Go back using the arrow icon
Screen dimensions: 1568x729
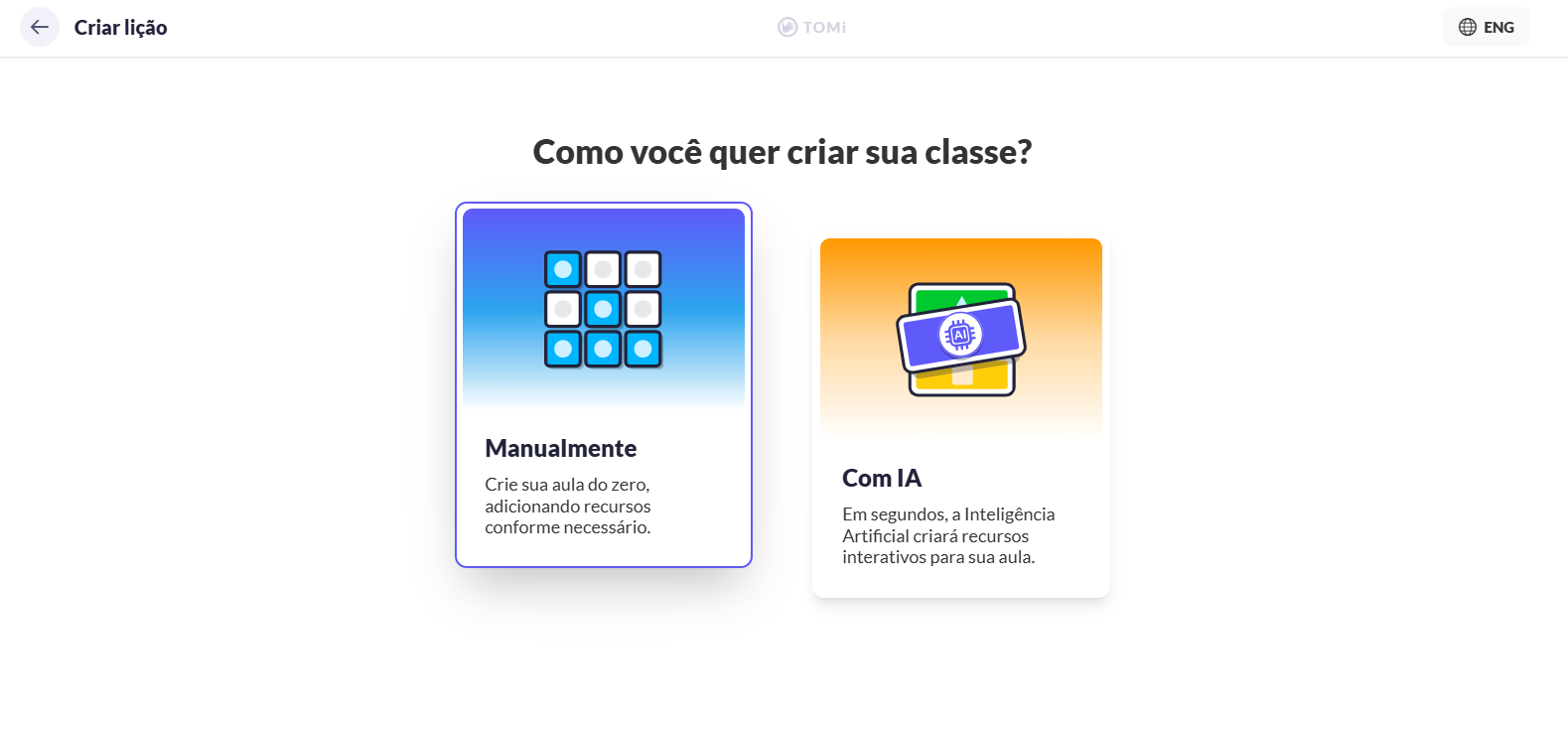tap(40, 27)
